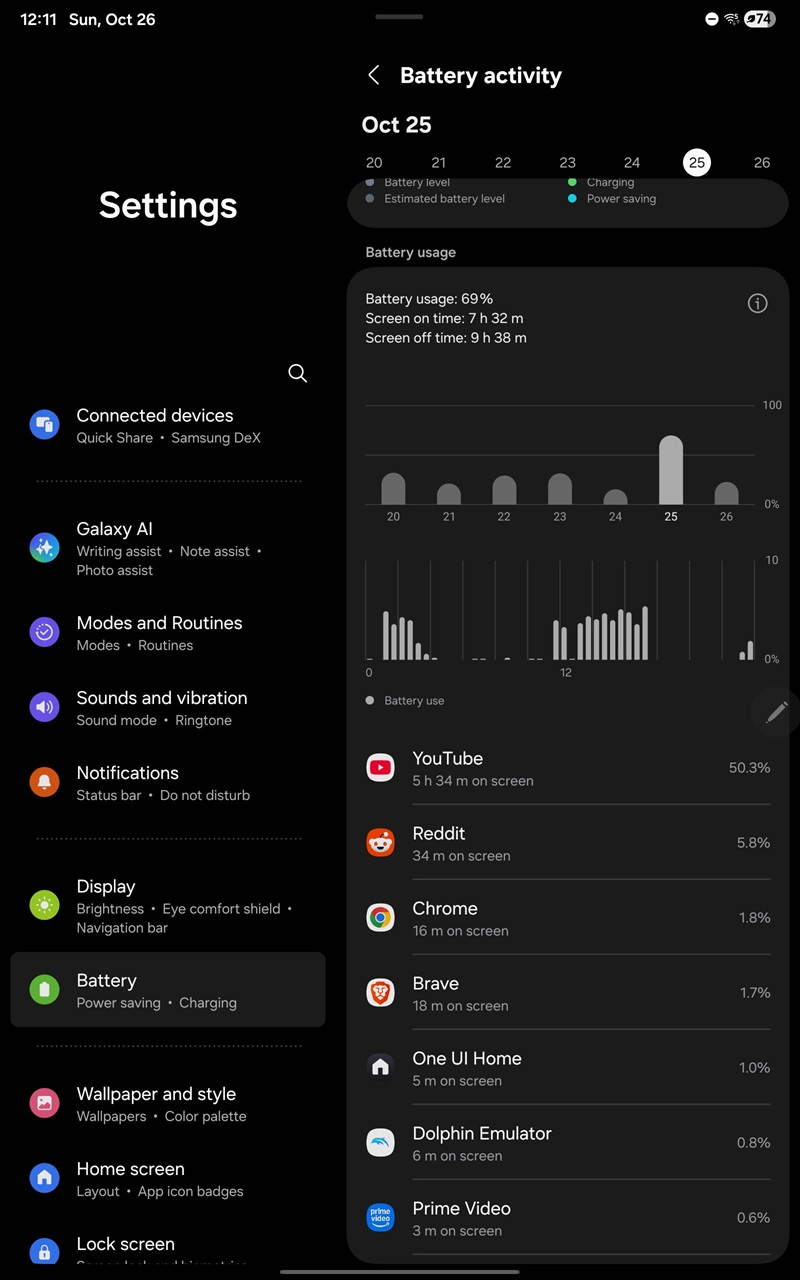Screen dimensions: 800x1280
Task: Select October 24 in the date row
Action: click(x=632, y=162)
